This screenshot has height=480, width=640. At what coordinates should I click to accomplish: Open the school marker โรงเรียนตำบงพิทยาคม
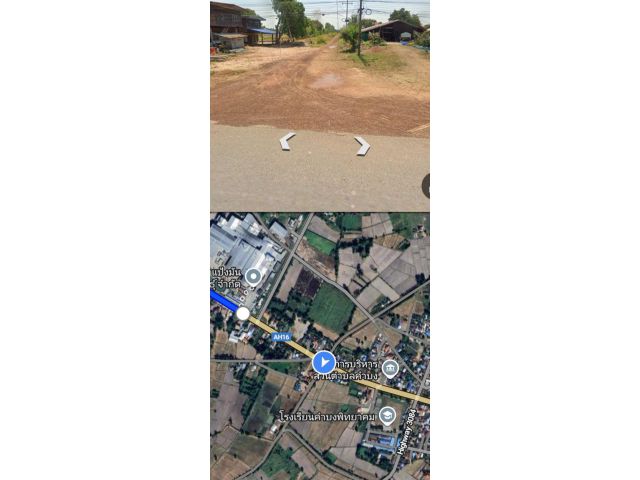[x=387, y=415]
